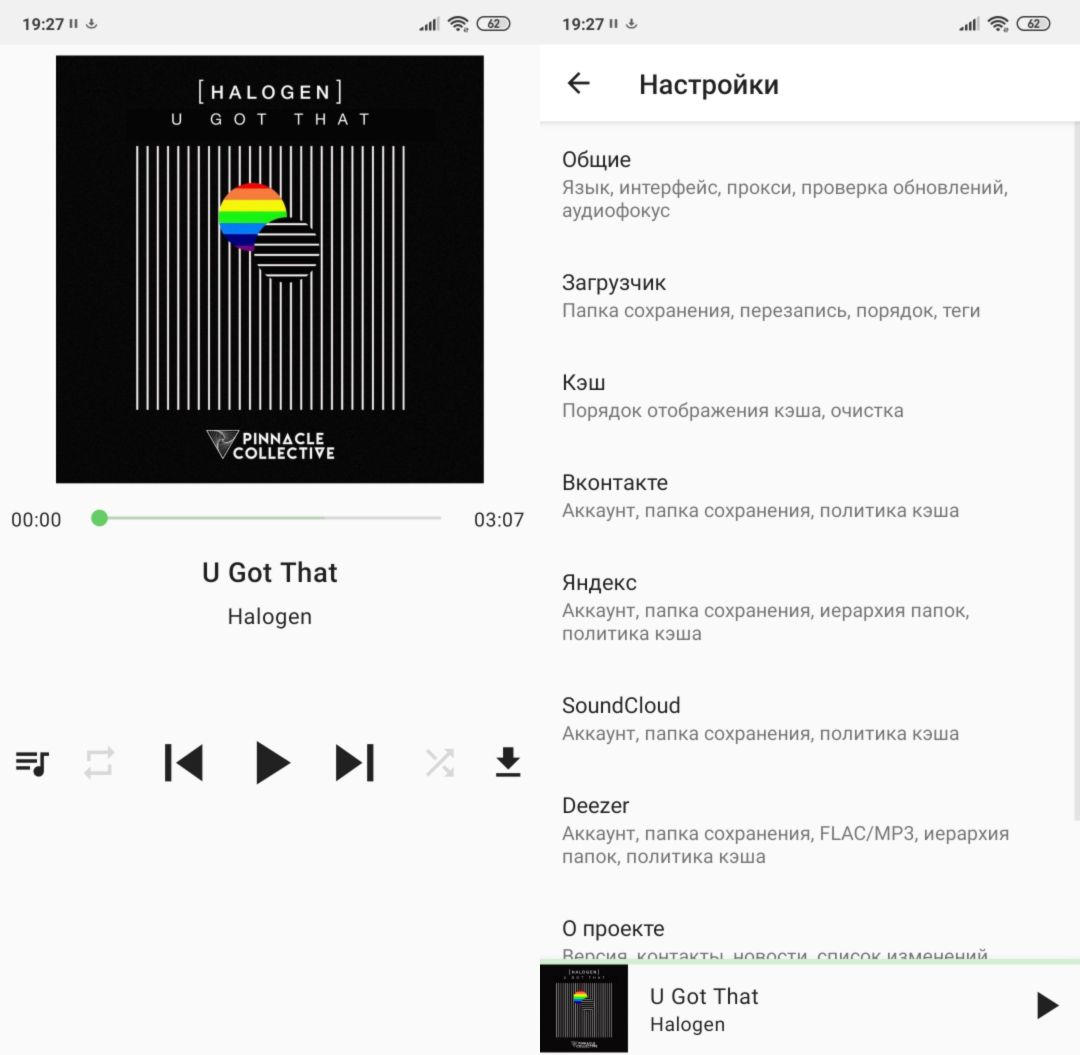This screenshot has width=1080, height=1055.
Task: Tap the playback progress bar
Action: [x=270, y=518]
